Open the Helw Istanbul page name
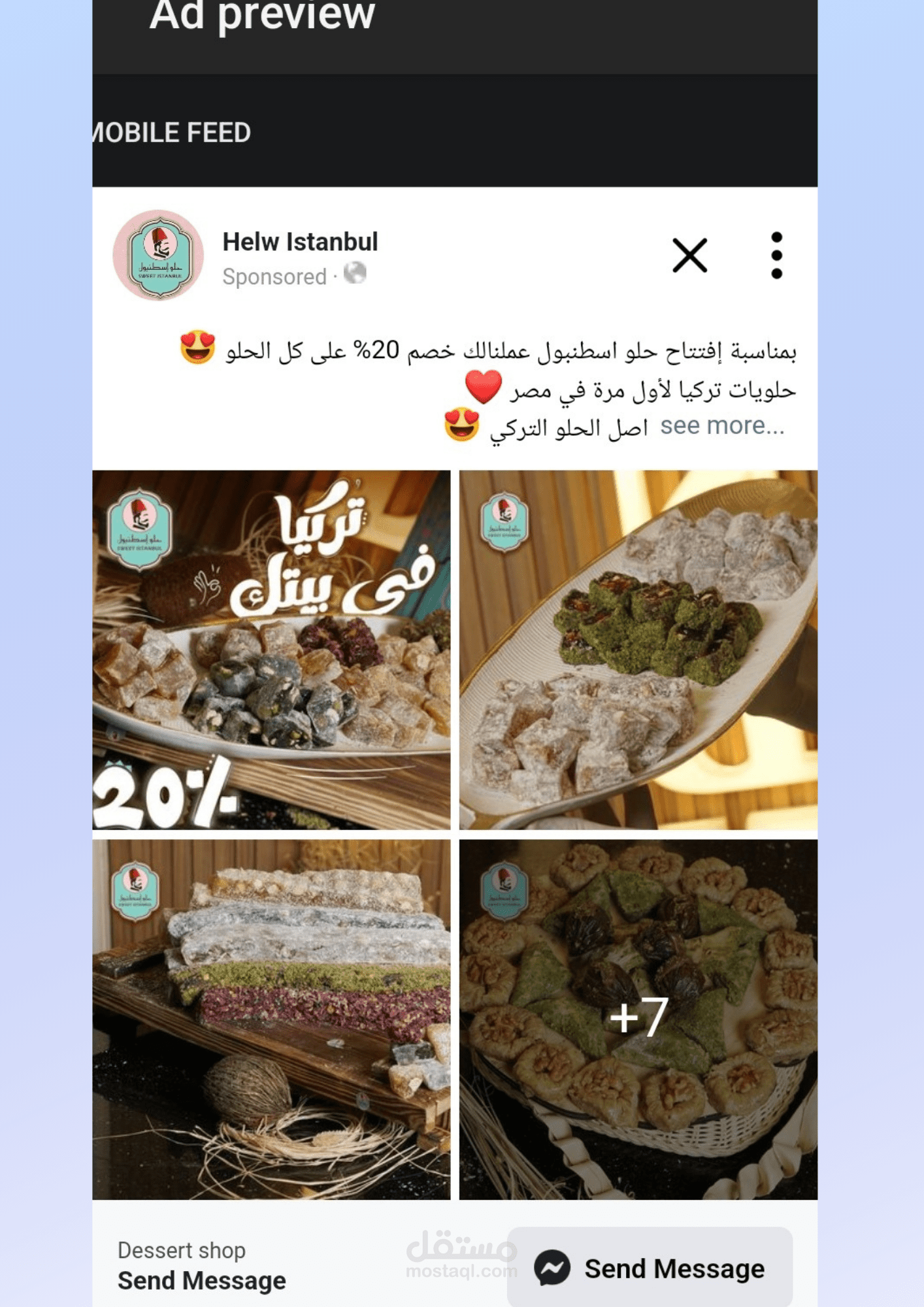 [x=300, y=242]
